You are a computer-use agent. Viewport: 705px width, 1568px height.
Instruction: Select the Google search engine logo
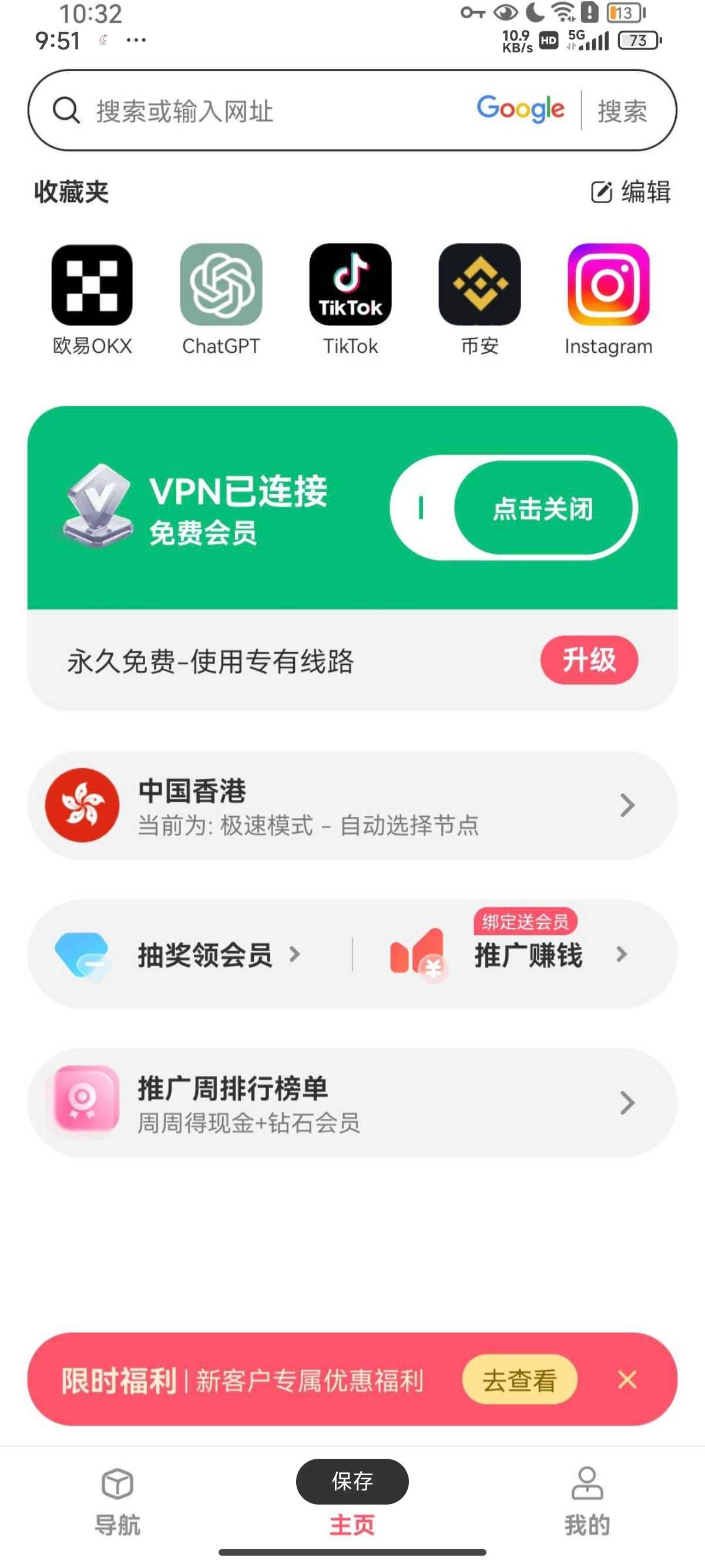520,110
